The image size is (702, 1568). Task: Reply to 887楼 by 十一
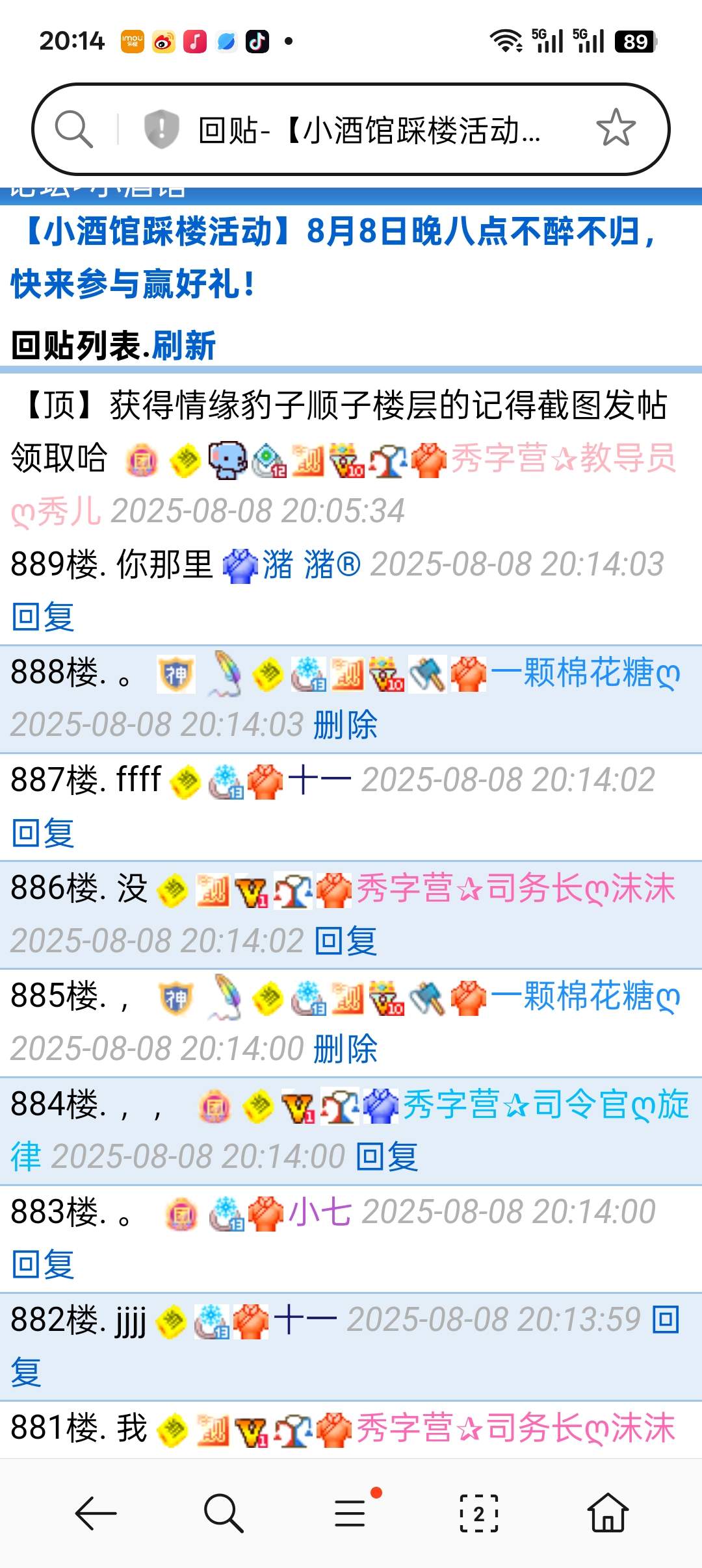click(43, 833)
